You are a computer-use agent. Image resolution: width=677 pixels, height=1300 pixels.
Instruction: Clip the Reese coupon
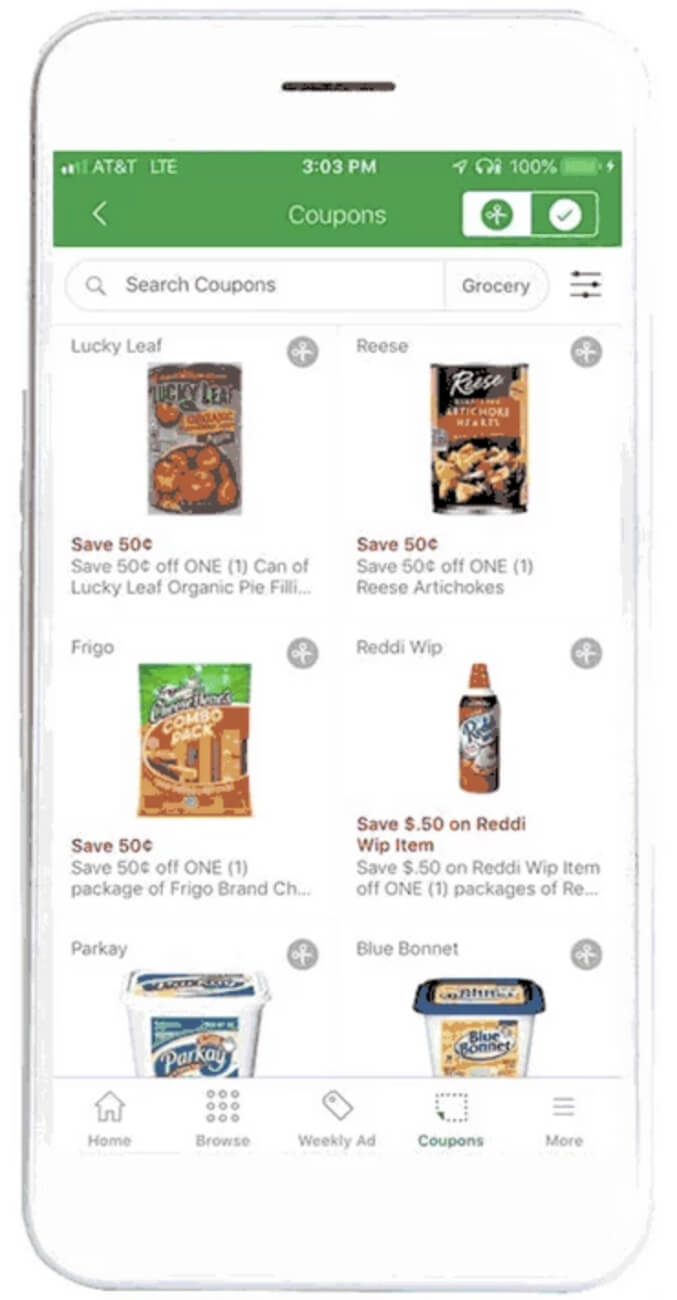click(587, 352)
